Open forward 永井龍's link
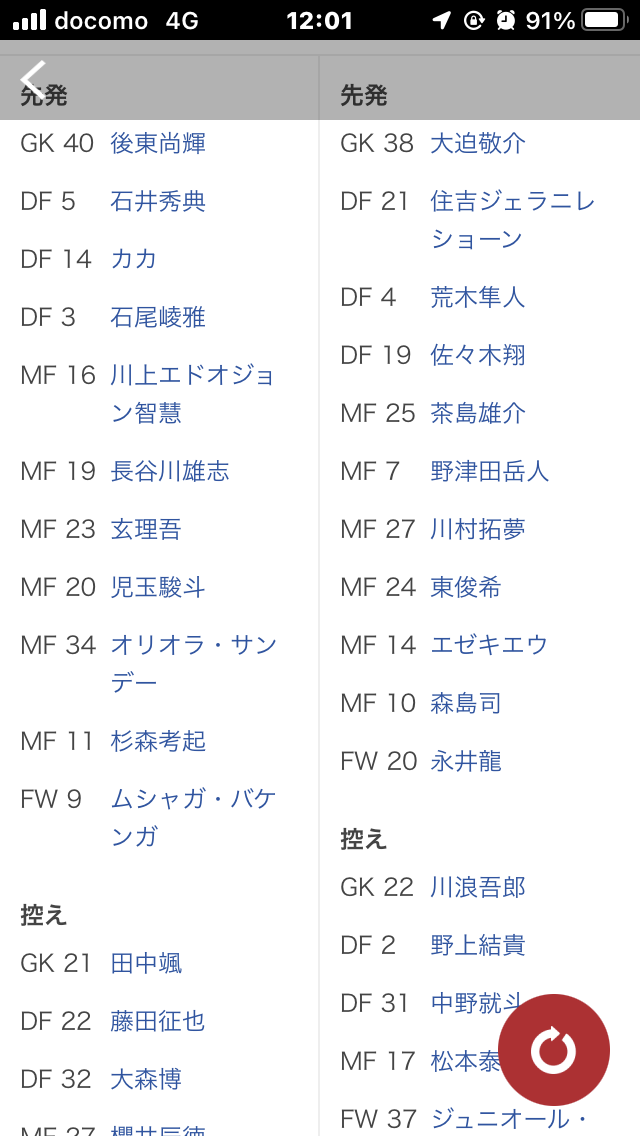 pos(466,761)
